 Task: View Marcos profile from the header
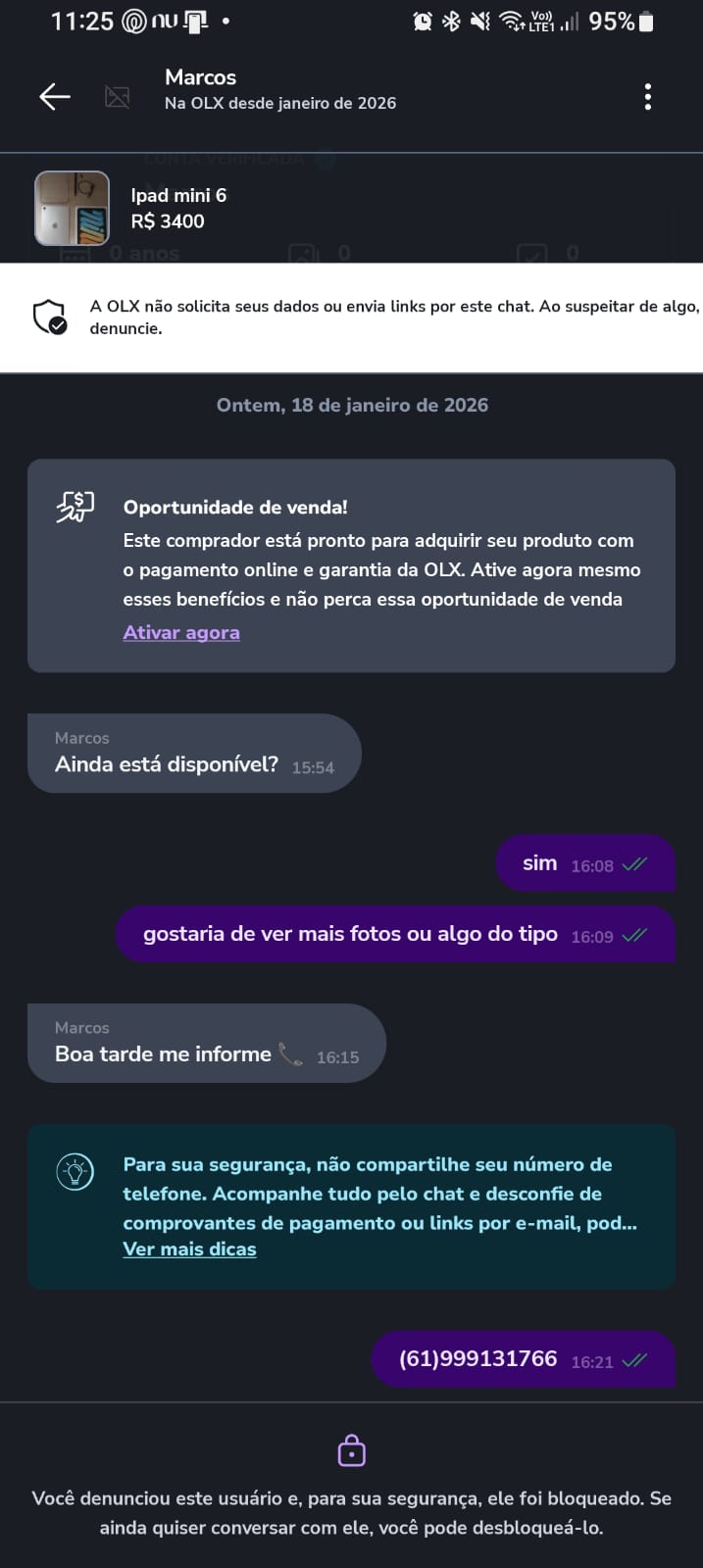[200, 77]
